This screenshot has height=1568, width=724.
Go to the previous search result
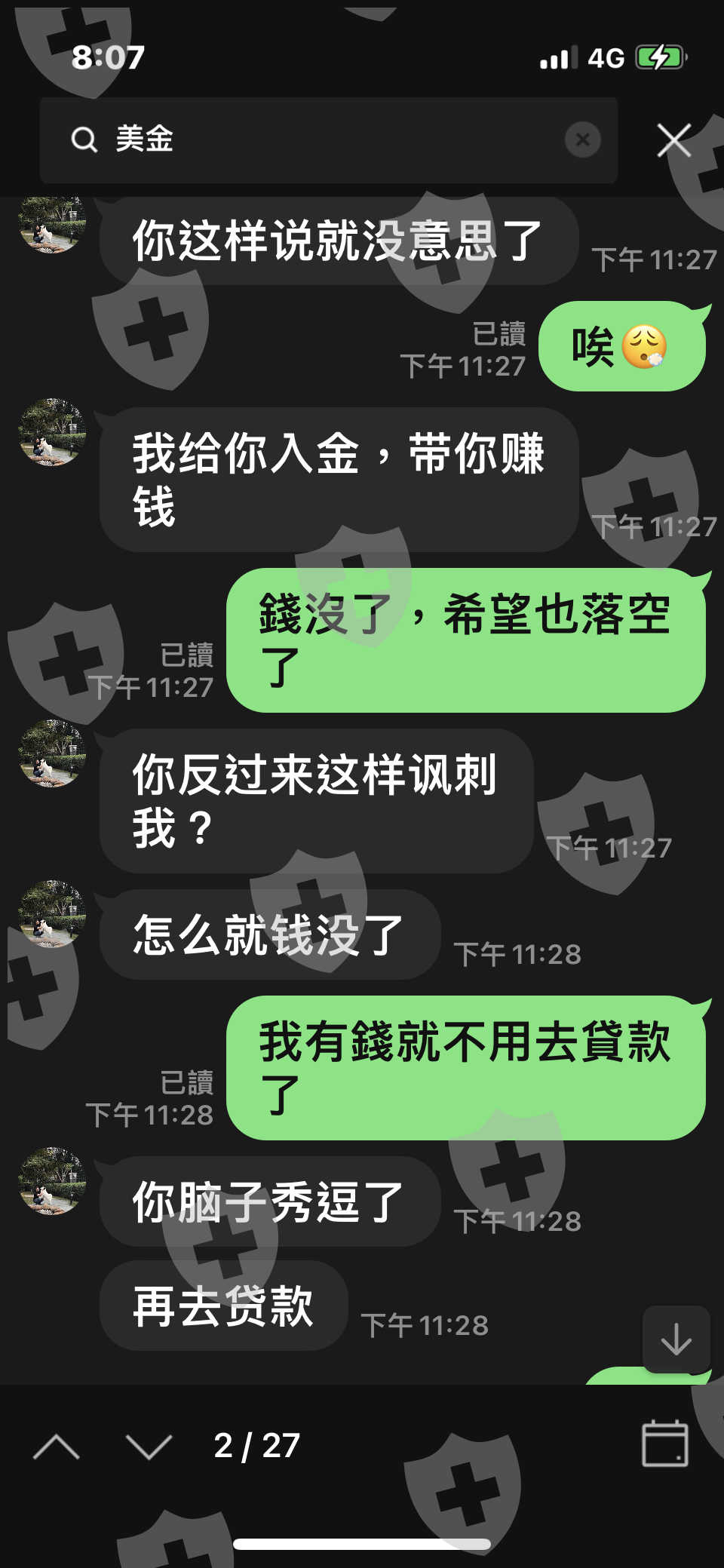[57, 1447]
